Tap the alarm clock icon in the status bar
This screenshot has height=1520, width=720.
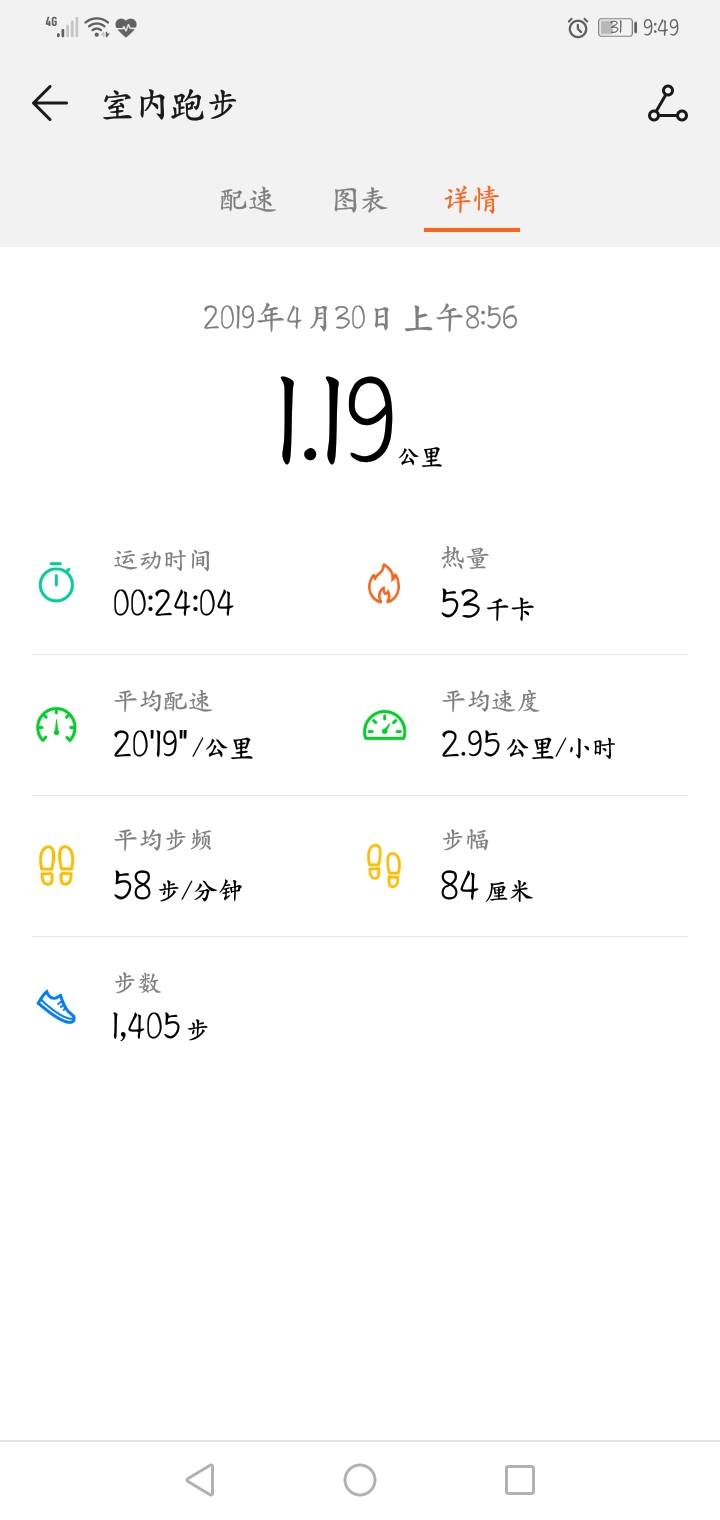click(x=577, y=28)
